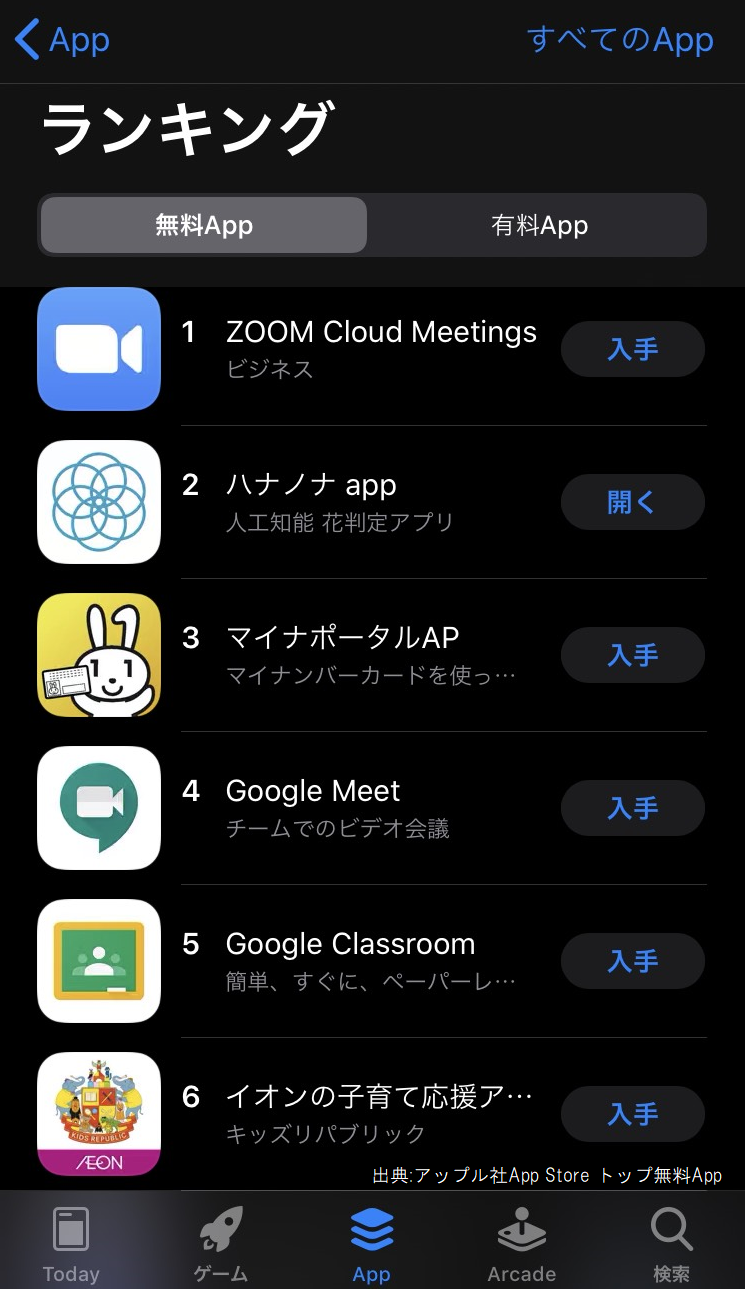This screenshot has height=1289, width=745.
Task: Go to the ゲーム tab
Action: pos(221,1245)
